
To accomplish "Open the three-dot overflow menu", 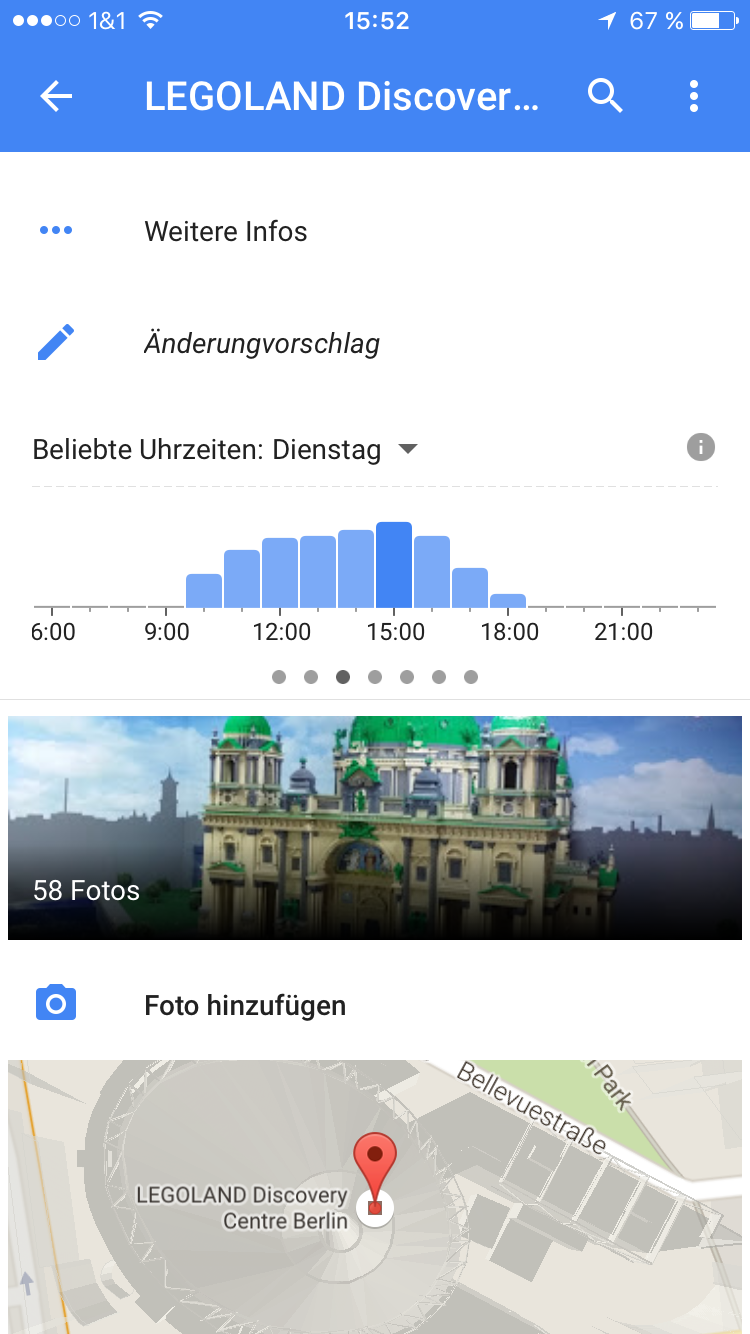I will [694, 97].
